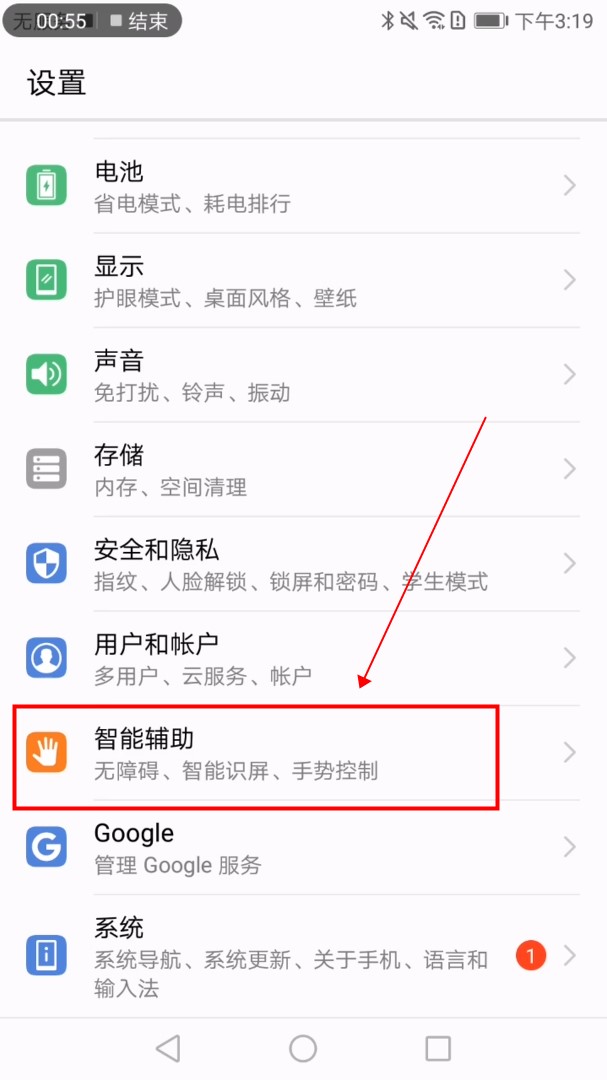Open 声音 sound settings
The image size is (607, 1080).
tap(300, 375)
